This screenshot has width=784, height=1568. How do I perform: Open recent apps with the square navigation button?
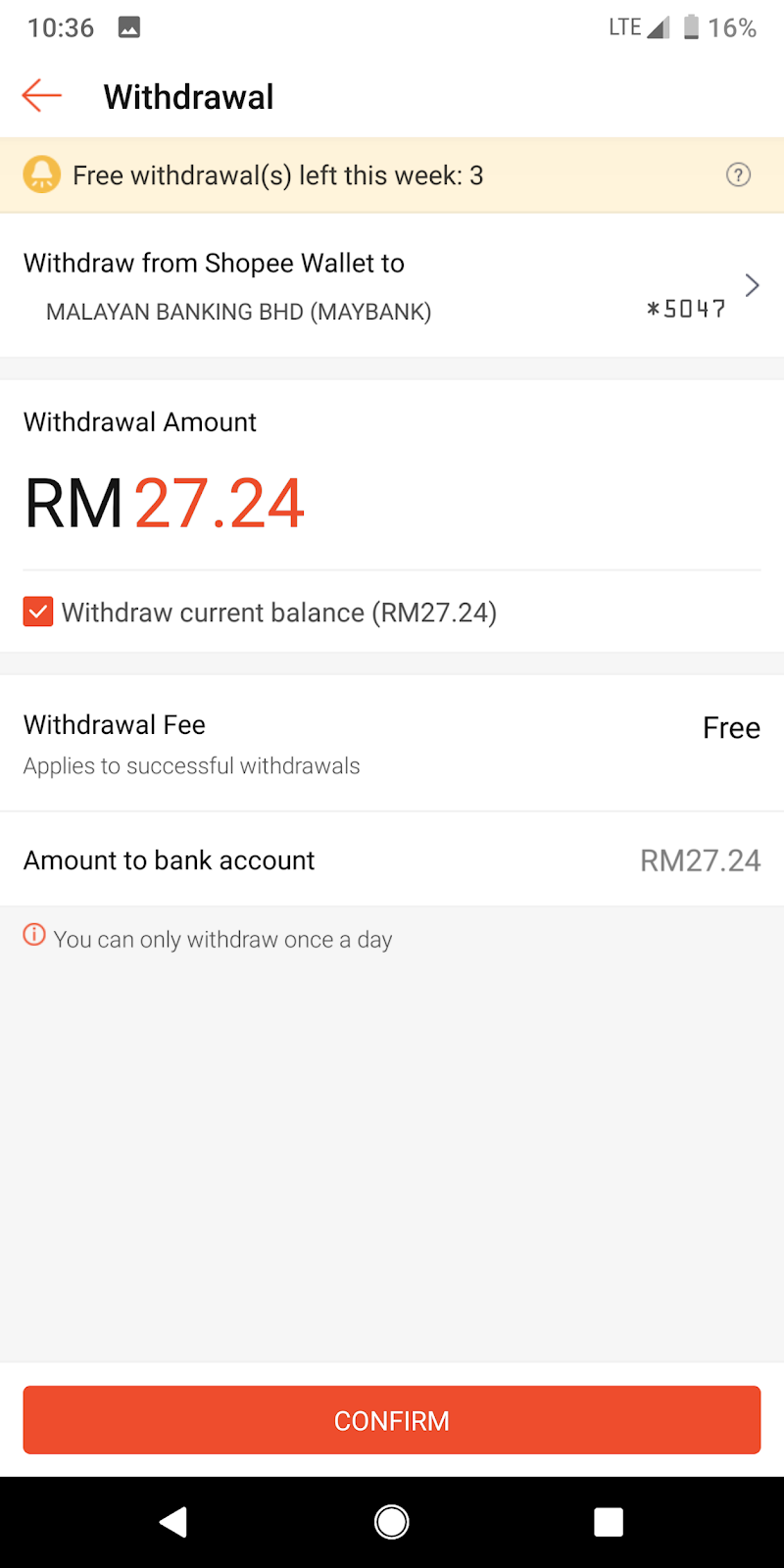[608, 1521]
